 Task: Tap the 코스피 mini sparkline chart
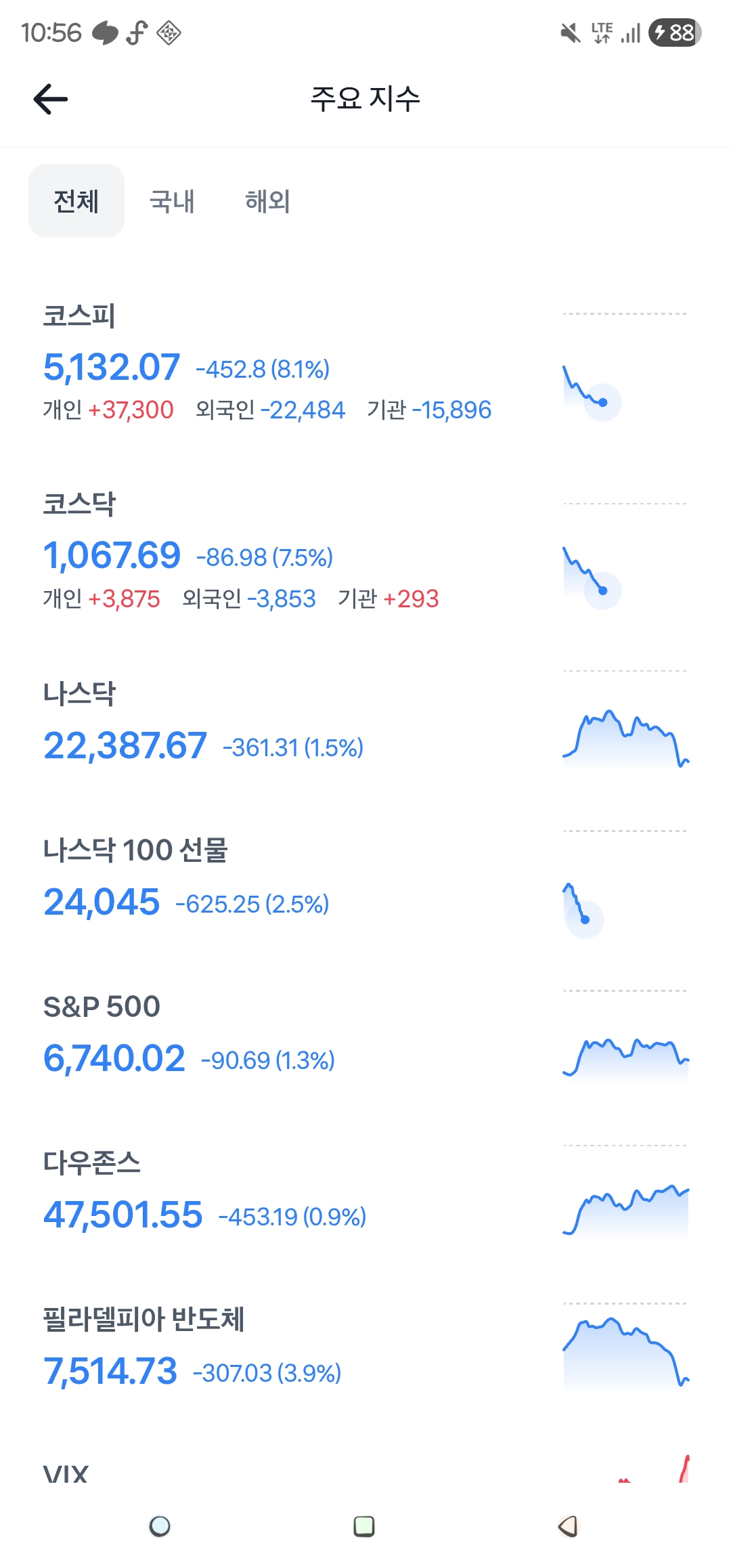(623, 386)
